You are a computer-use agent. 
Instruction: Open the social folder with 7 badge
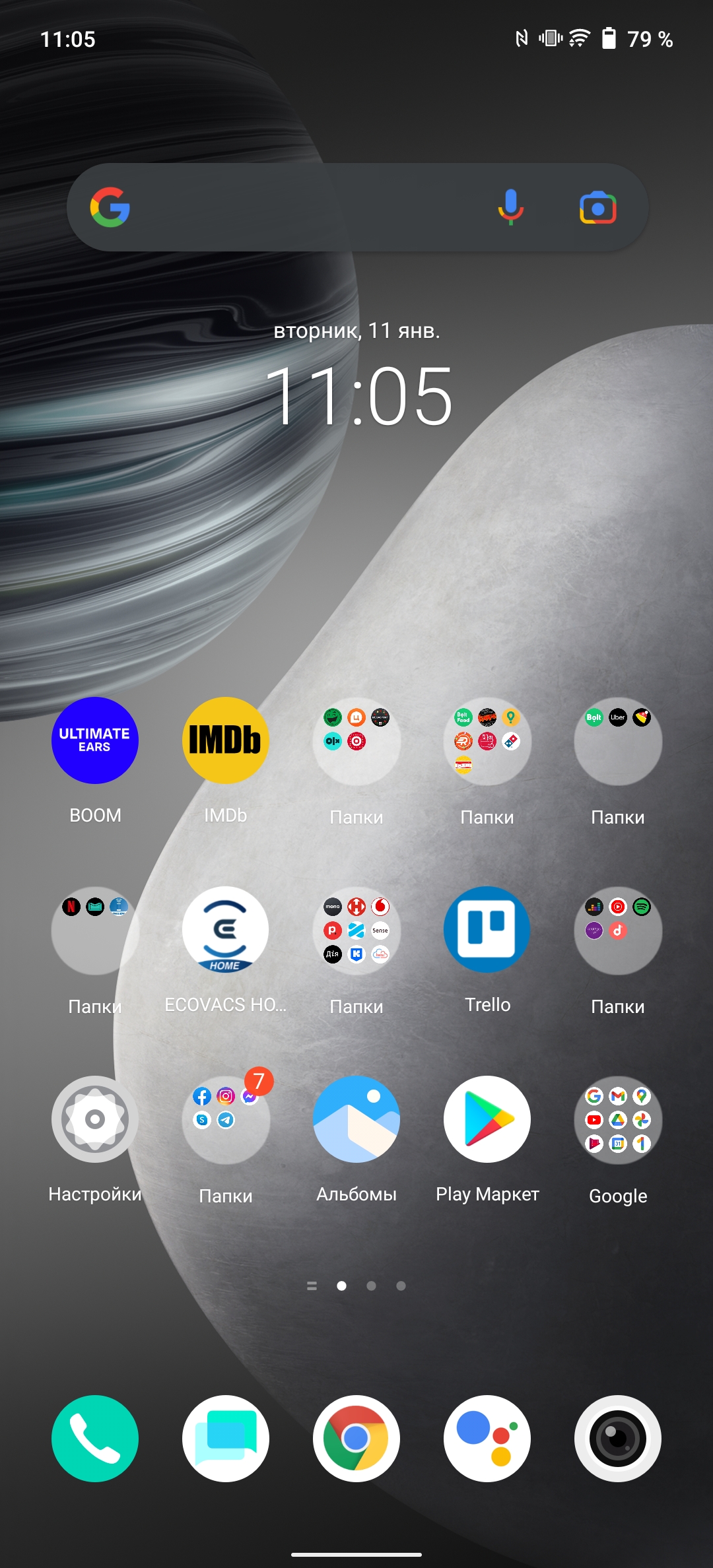[225, 1119]
